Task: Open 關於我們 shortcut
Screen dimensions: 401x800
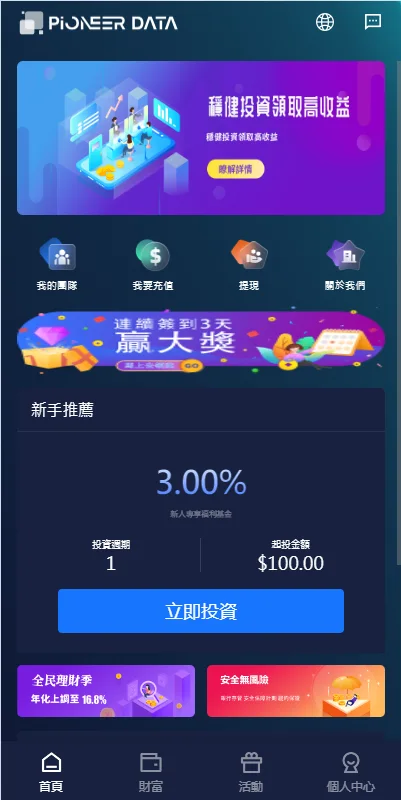Action: point(345,264)
